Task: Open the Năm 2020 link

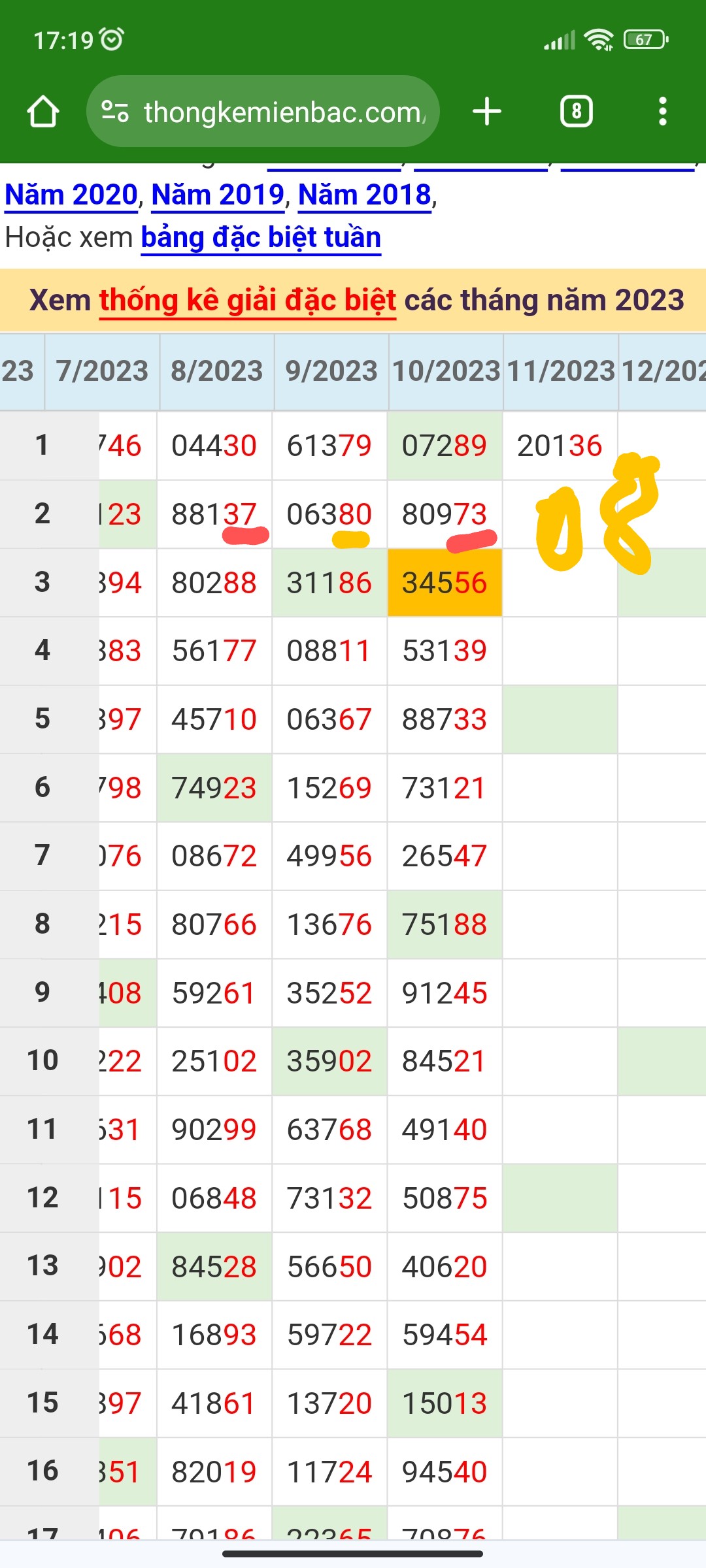Action: click(71, 195)
